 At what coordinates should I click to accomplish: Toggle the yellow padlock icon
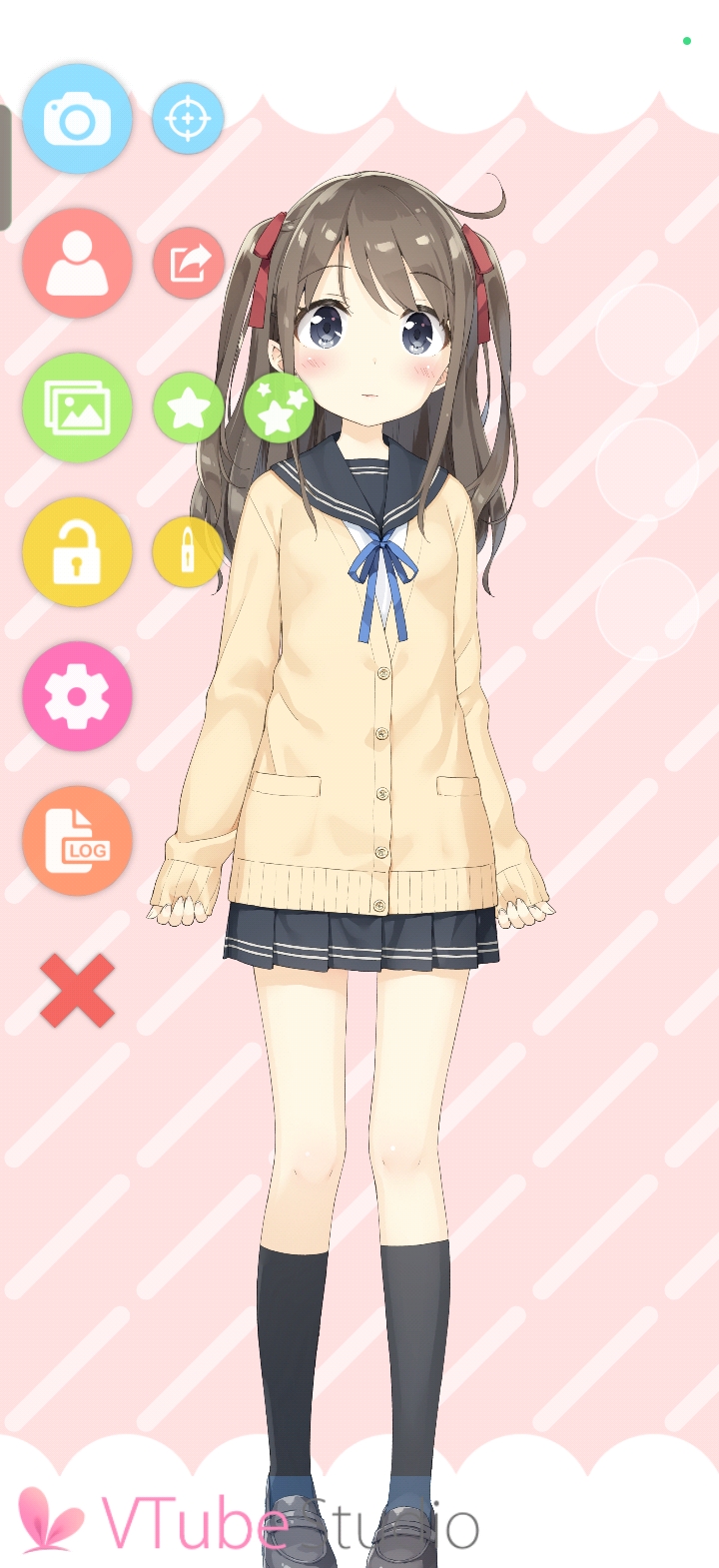point(77,551)
